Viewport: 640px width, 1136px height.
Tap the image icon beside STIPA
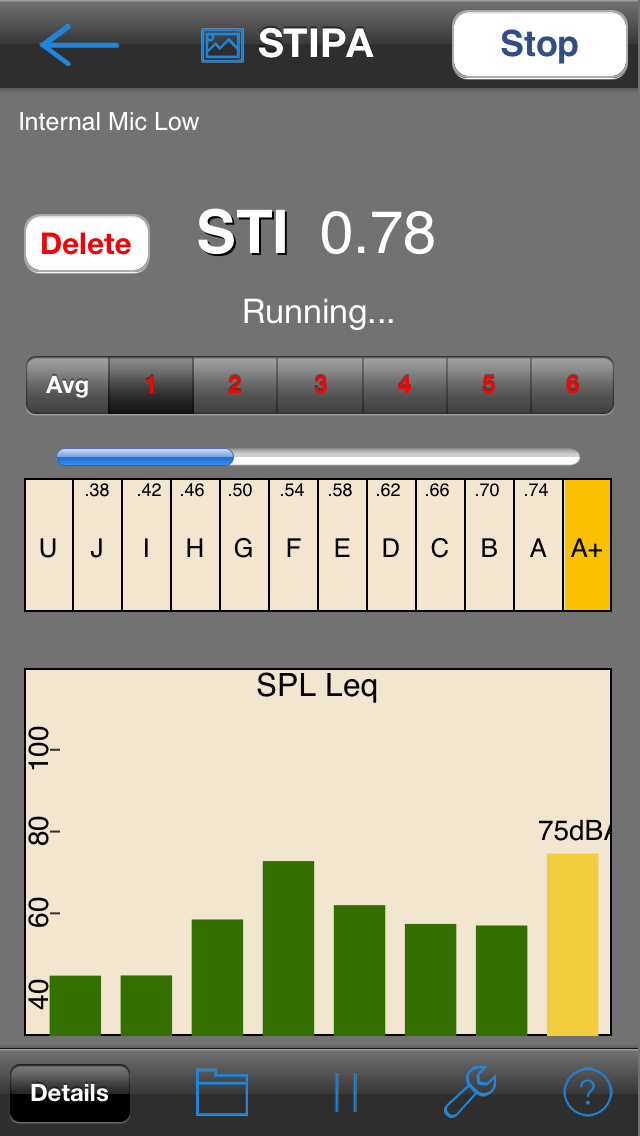pos(222,46)
